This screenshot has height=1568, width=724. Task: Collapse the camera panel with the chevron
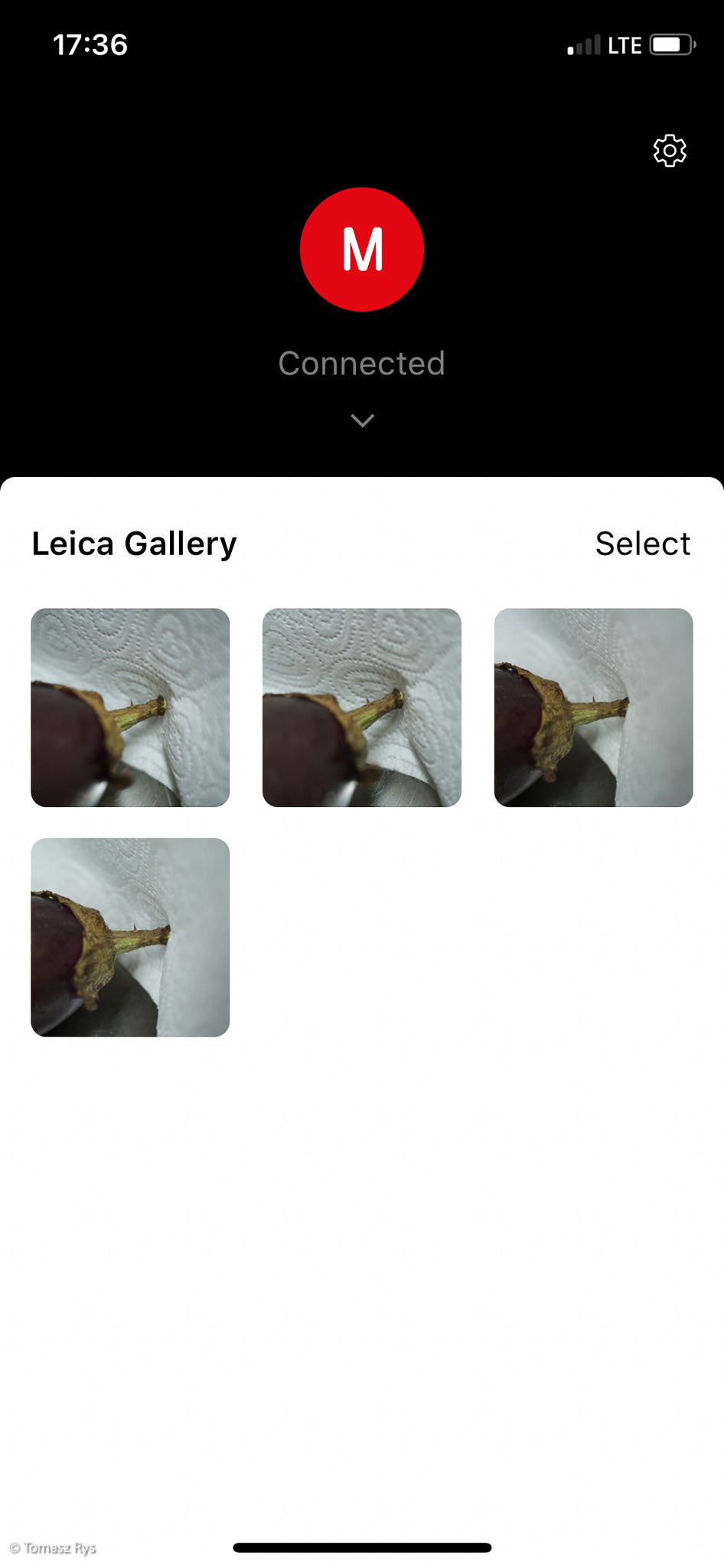pyautogui.click(x=361, y=421)
